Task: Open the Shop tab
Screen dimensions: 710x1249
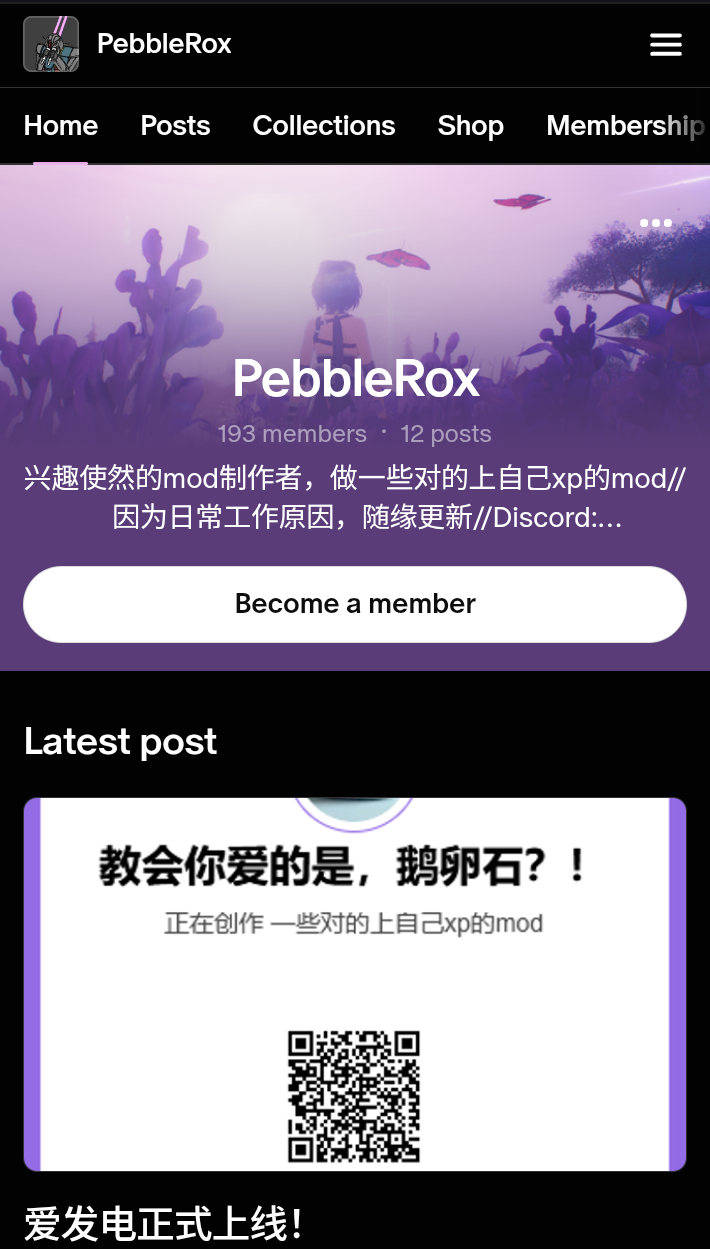Action: [x=470, y=126]
